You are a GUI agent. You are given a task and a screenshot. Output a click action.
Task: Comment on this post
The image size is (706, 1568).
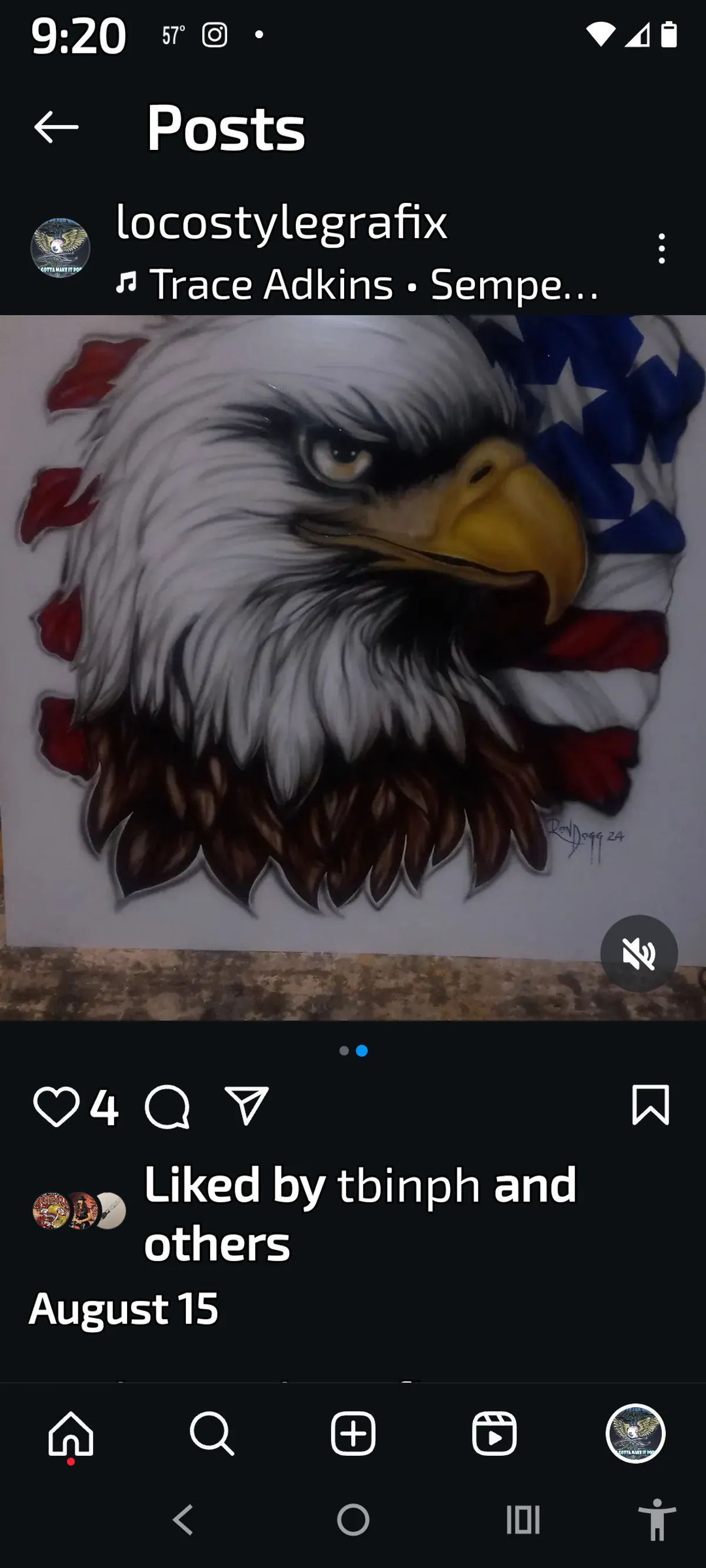pos(168,1106)
